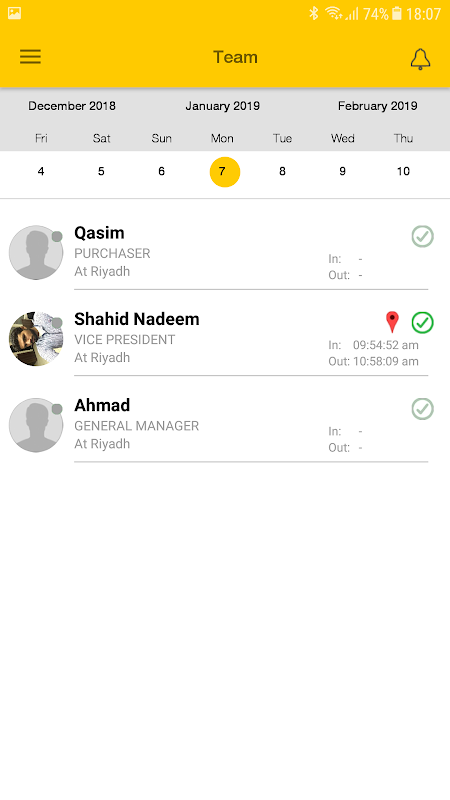Open Shahid Nadeem's profile row
The height and width of the screenshot is (800, 450).
tap(225, 339)
